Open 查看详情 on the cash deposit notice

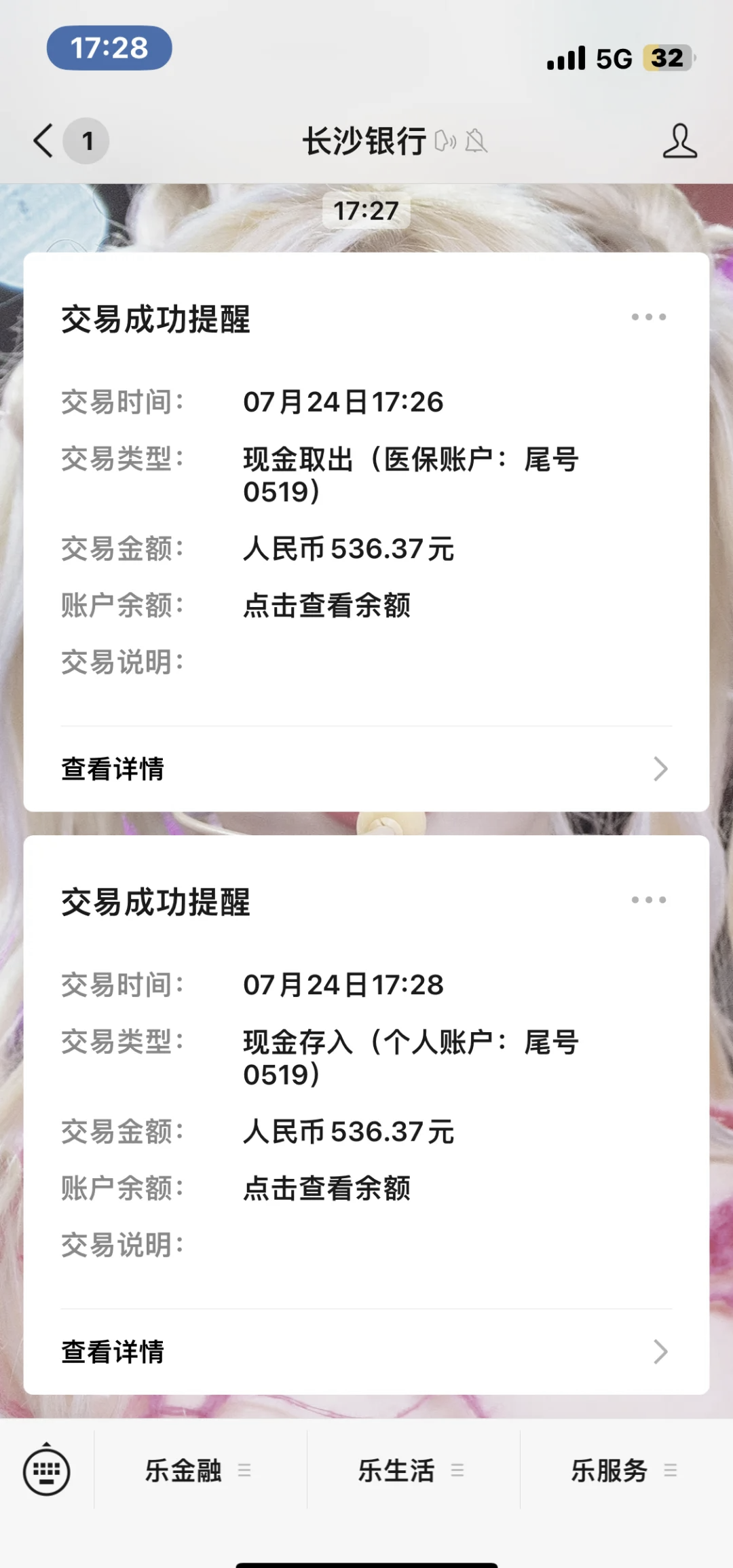(113, 1353)
